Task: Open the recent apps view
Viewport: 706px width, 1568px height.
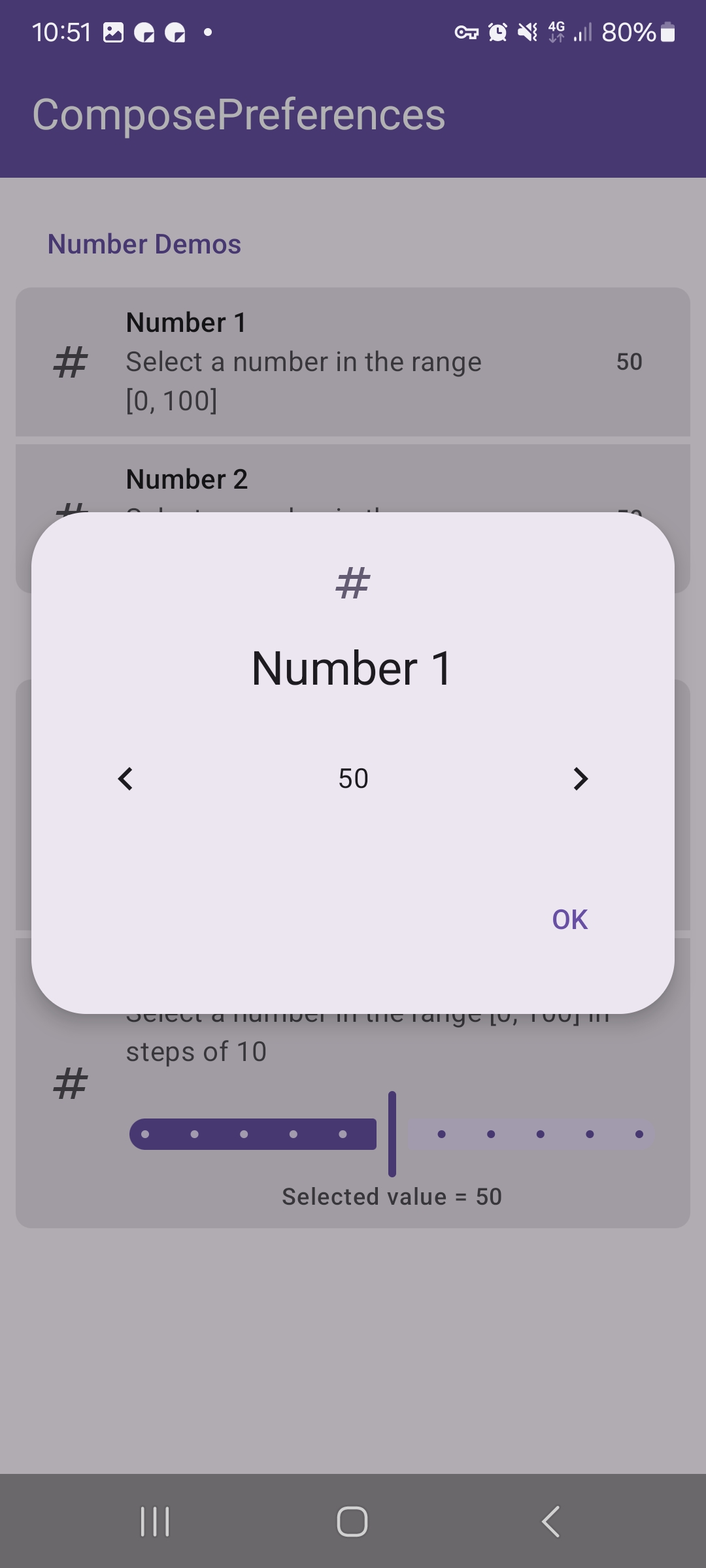Action: [x=155, y=1522]
